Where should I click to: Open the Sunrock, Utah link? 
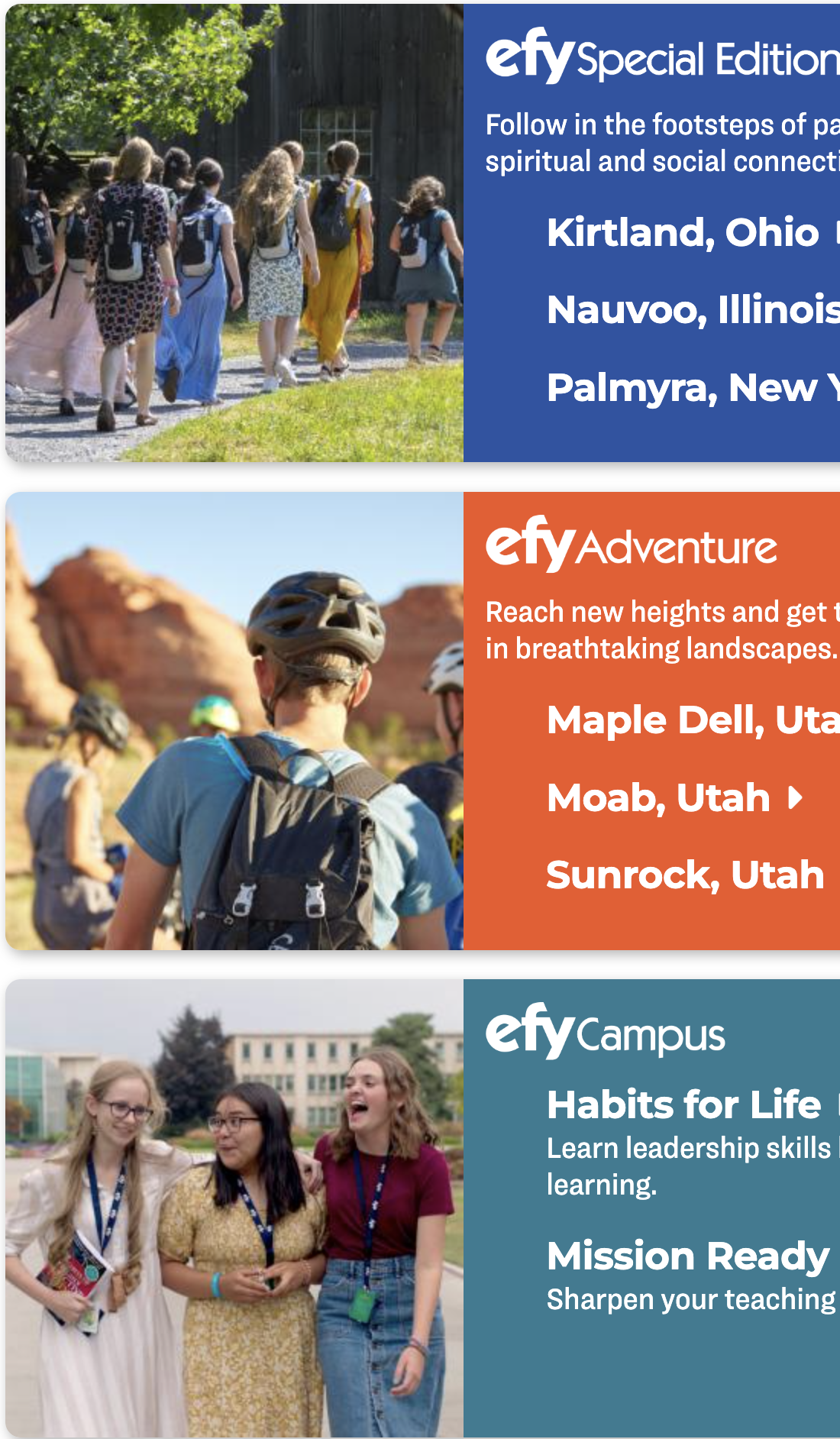(x=686, y=875)
